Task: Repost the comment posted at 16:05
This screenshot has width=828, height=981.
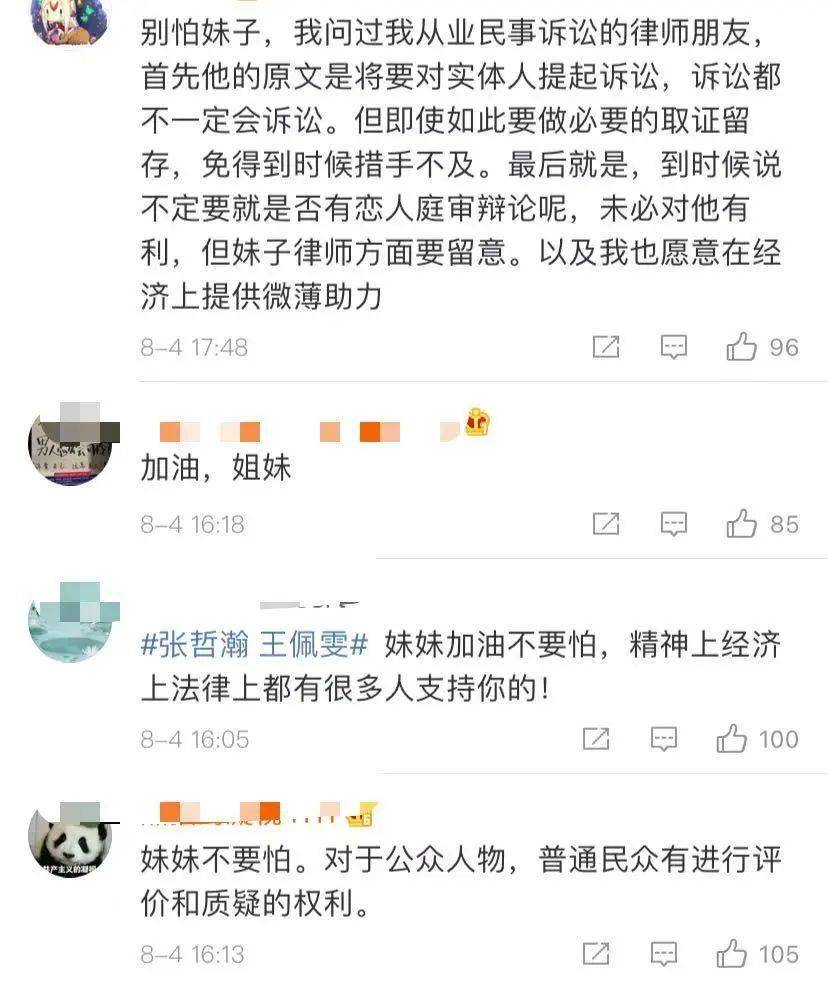Action: pyautogui.click(x=596, y=739)
